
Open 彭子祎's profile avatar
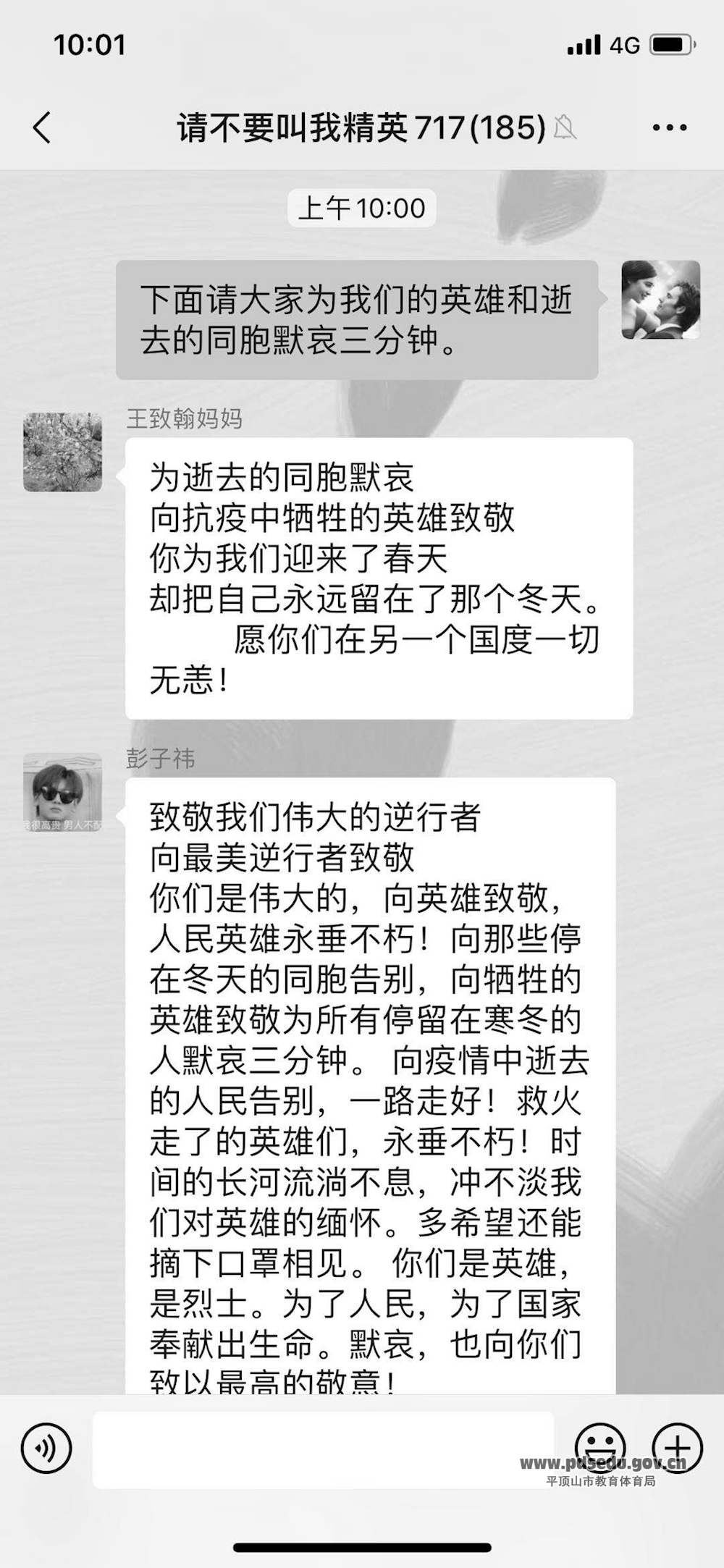click(62, 792)
